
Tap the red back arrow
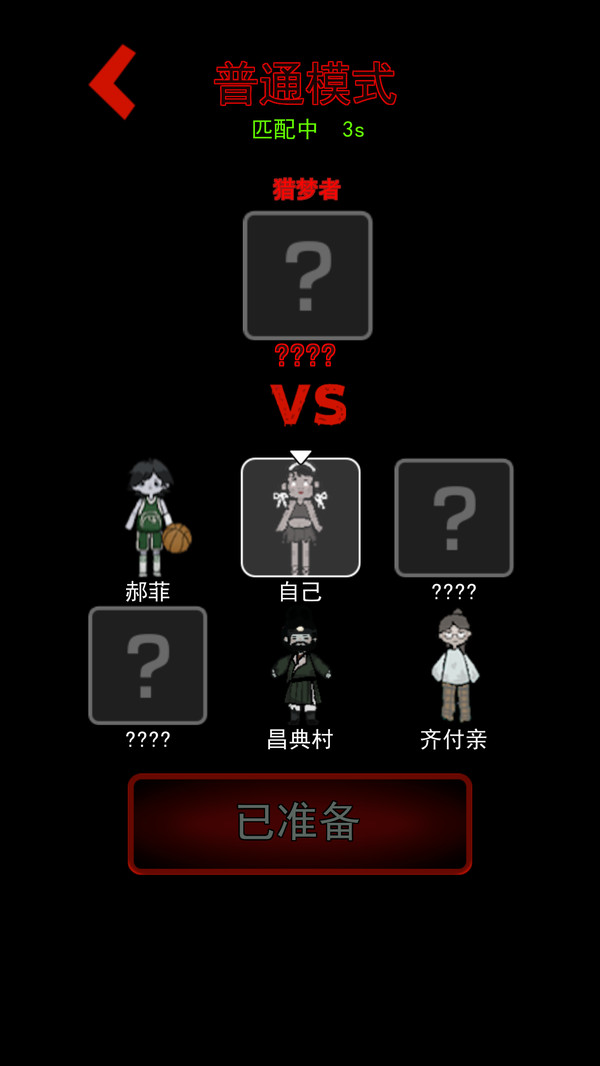click(112, 82)
